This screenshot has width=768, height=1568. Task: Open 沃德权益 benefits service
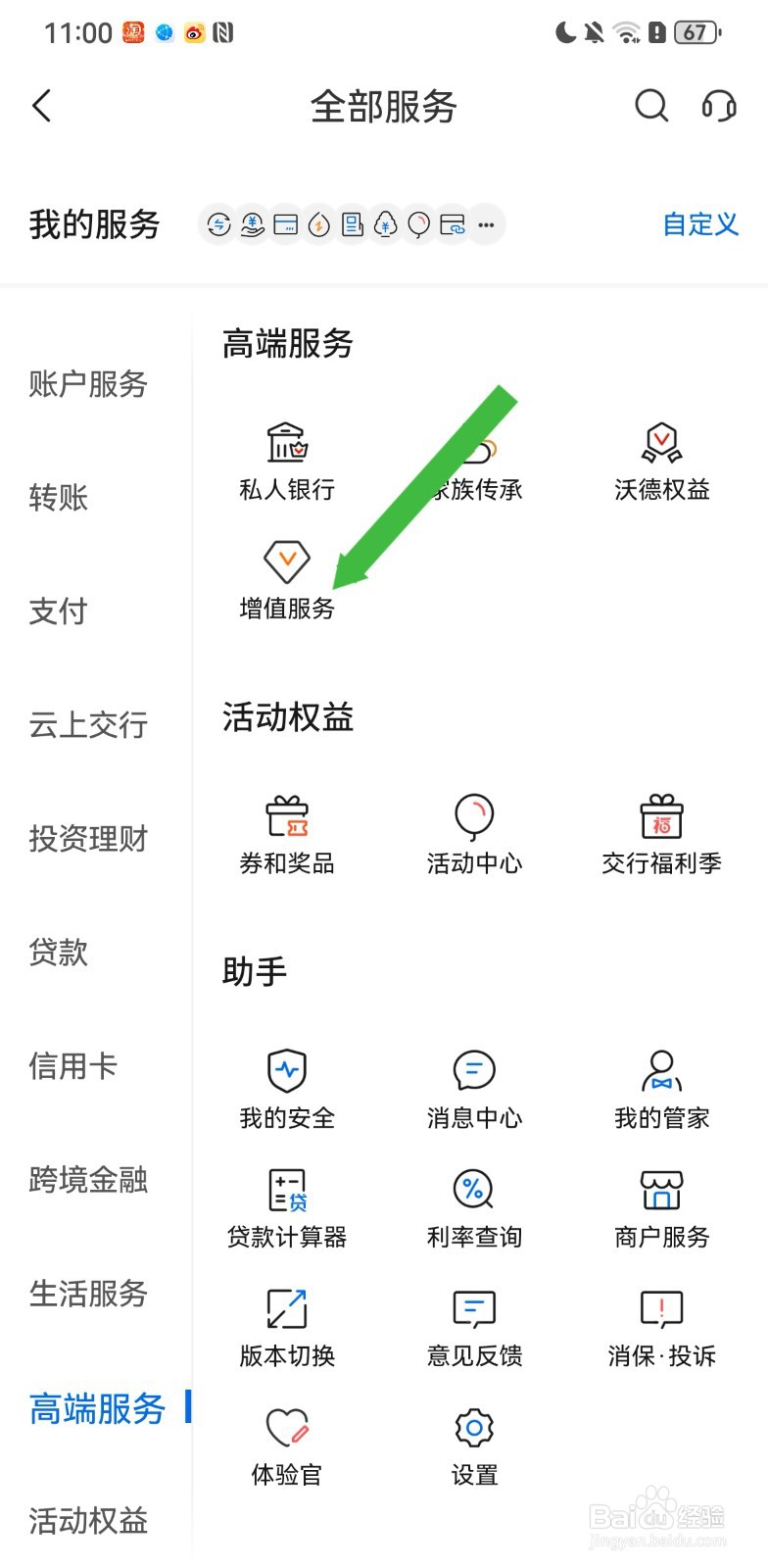[x=661, y=461]
